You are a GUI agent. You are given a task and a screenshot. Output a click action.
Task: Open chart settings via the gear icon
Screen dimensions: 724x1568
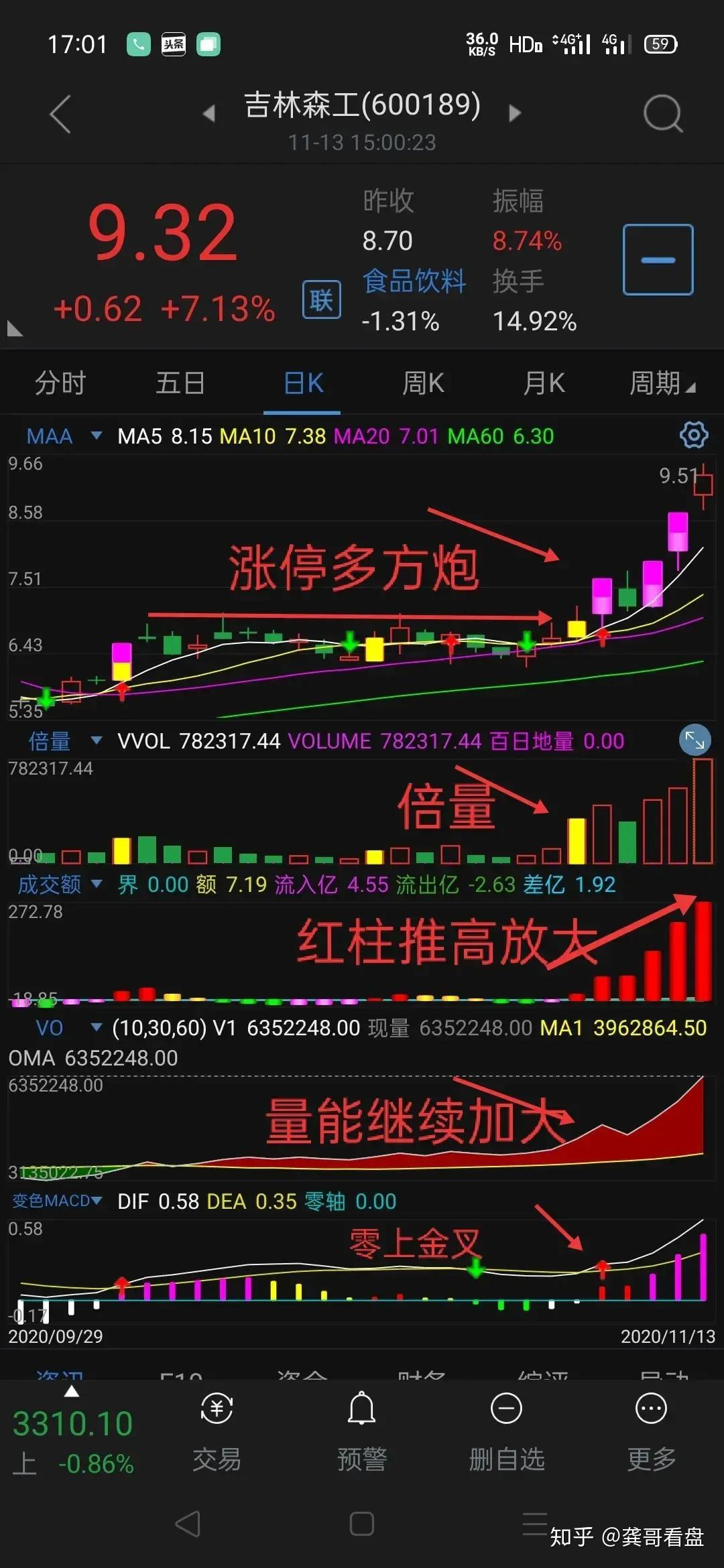click(695, 436)
